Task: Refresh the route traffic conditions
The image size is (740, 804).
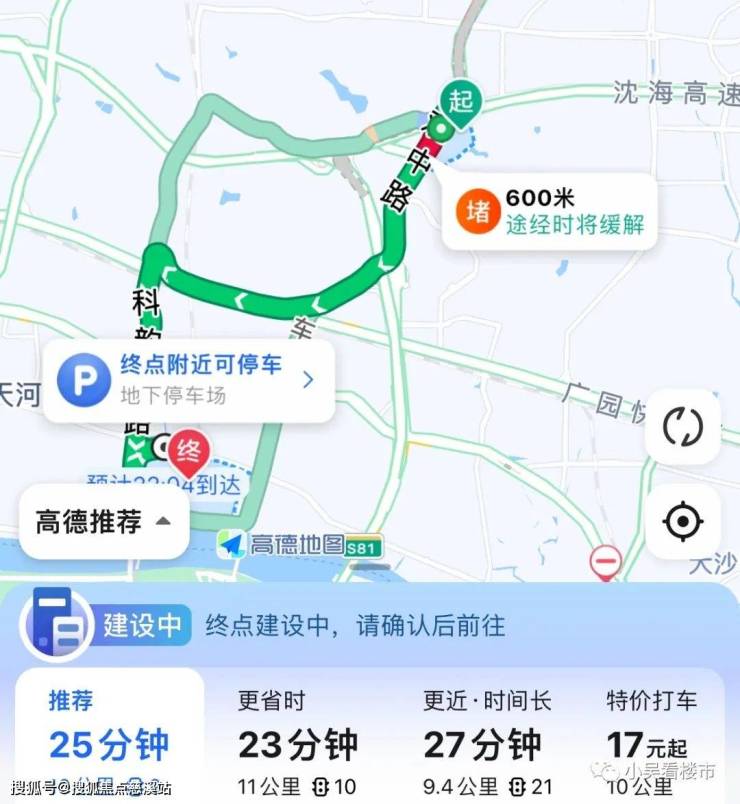Action: [682, 427]
